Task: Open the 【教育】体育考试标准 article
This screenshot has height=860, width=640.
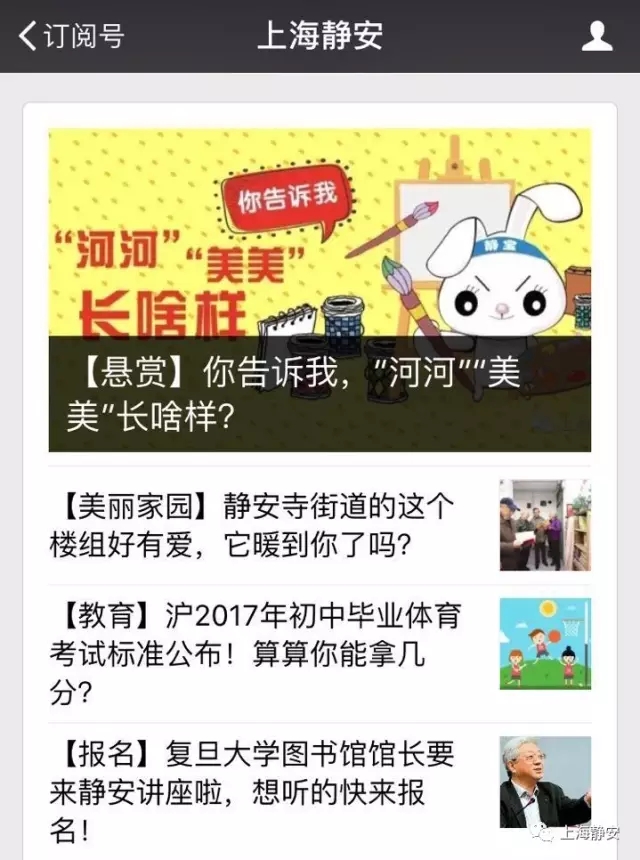Action: 270,652
